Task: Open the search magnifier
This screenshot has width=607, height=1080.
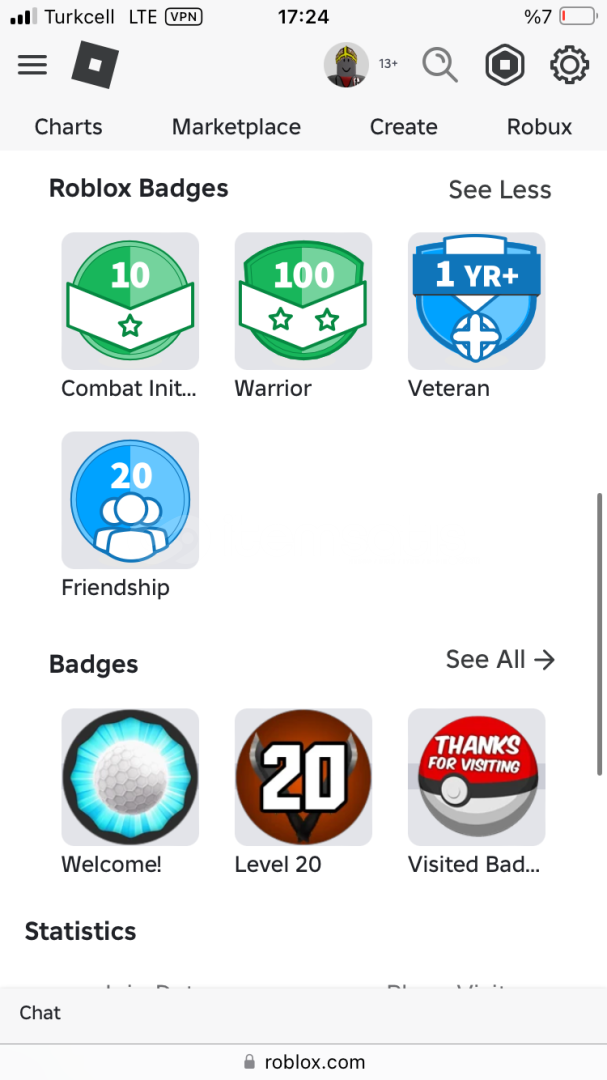Action: coord(439,65)
